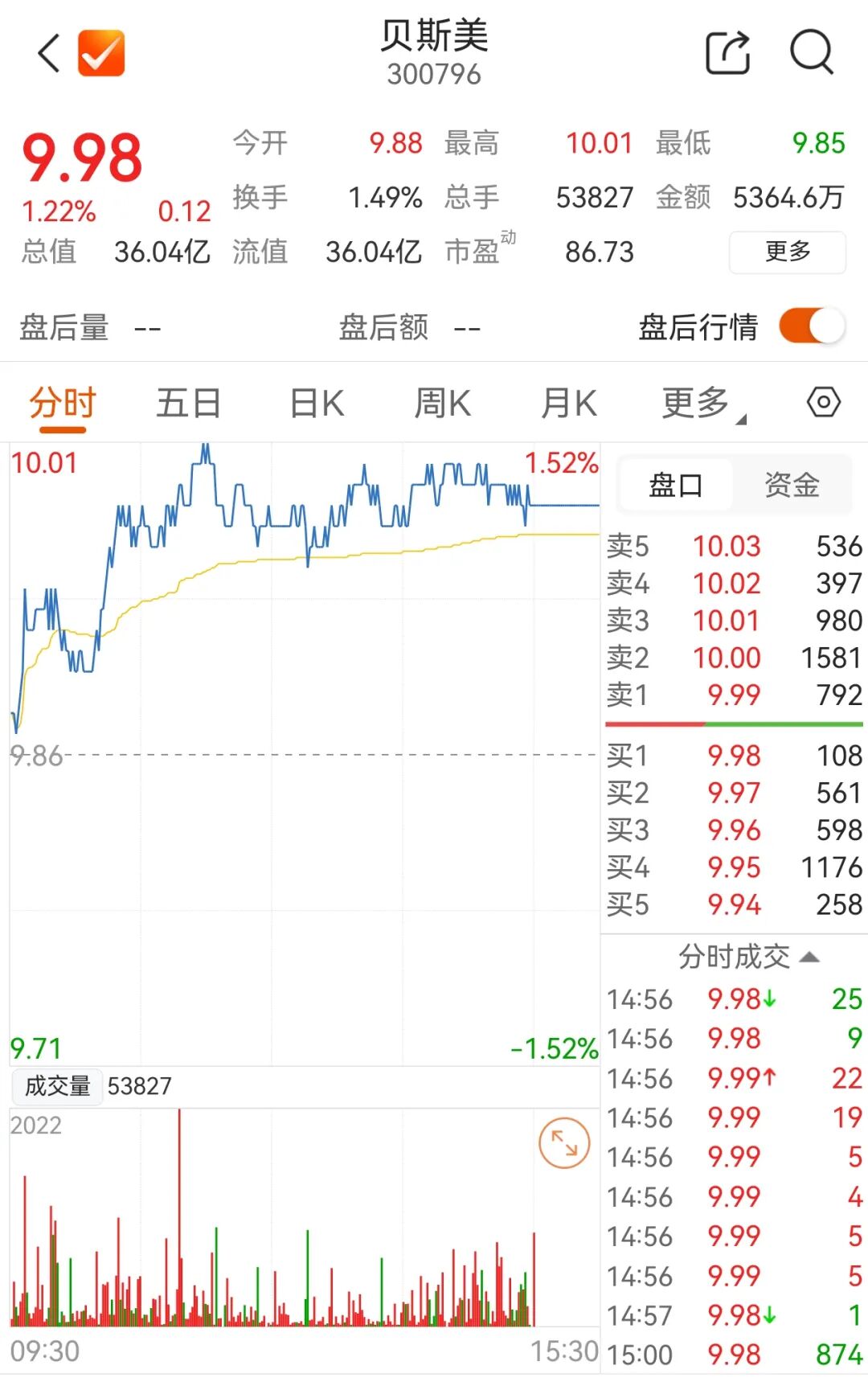Tap the 更多 button for more data
868x1386 pixels.
787,252
